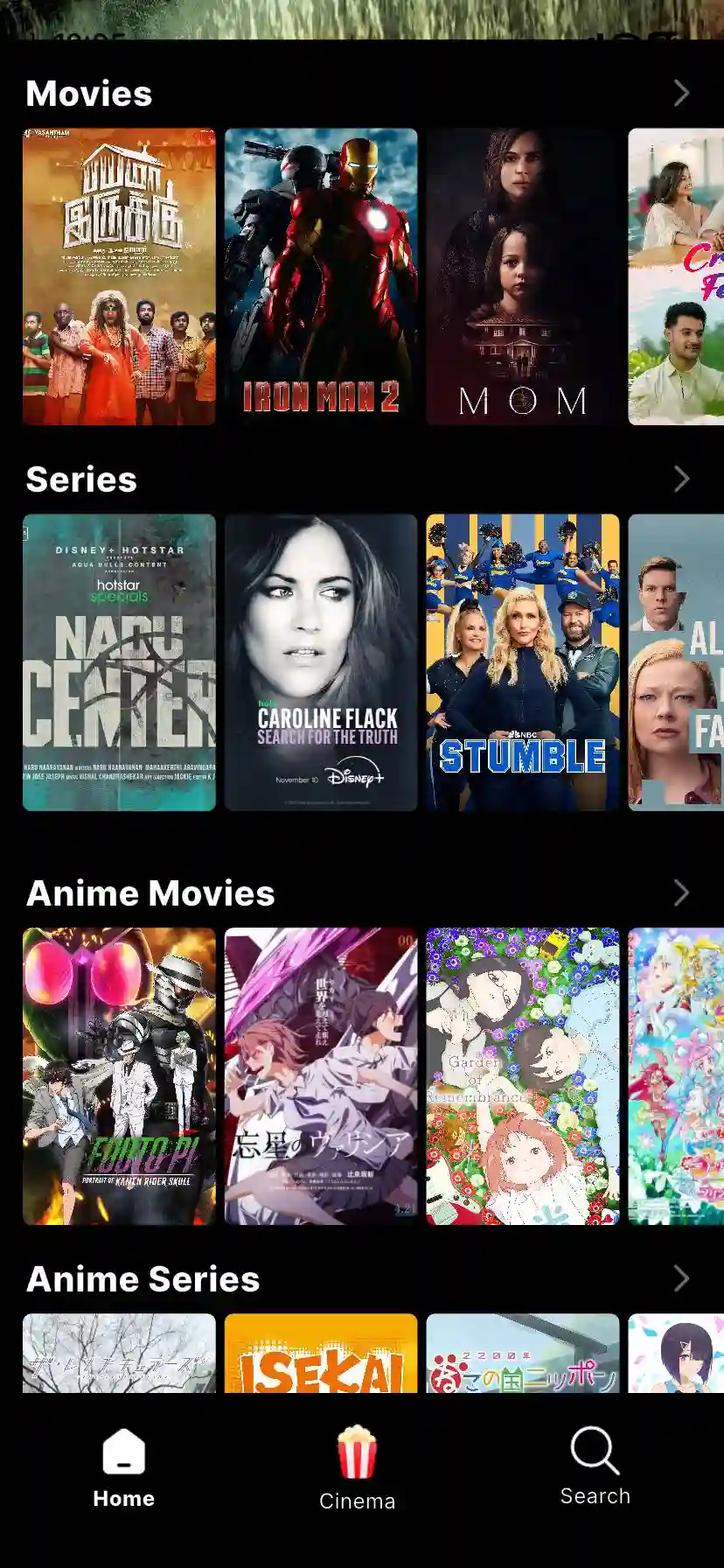Open the Iron Man 2 movie poster
This screenshot has height=1568, width=724.
tap(321, 276)
